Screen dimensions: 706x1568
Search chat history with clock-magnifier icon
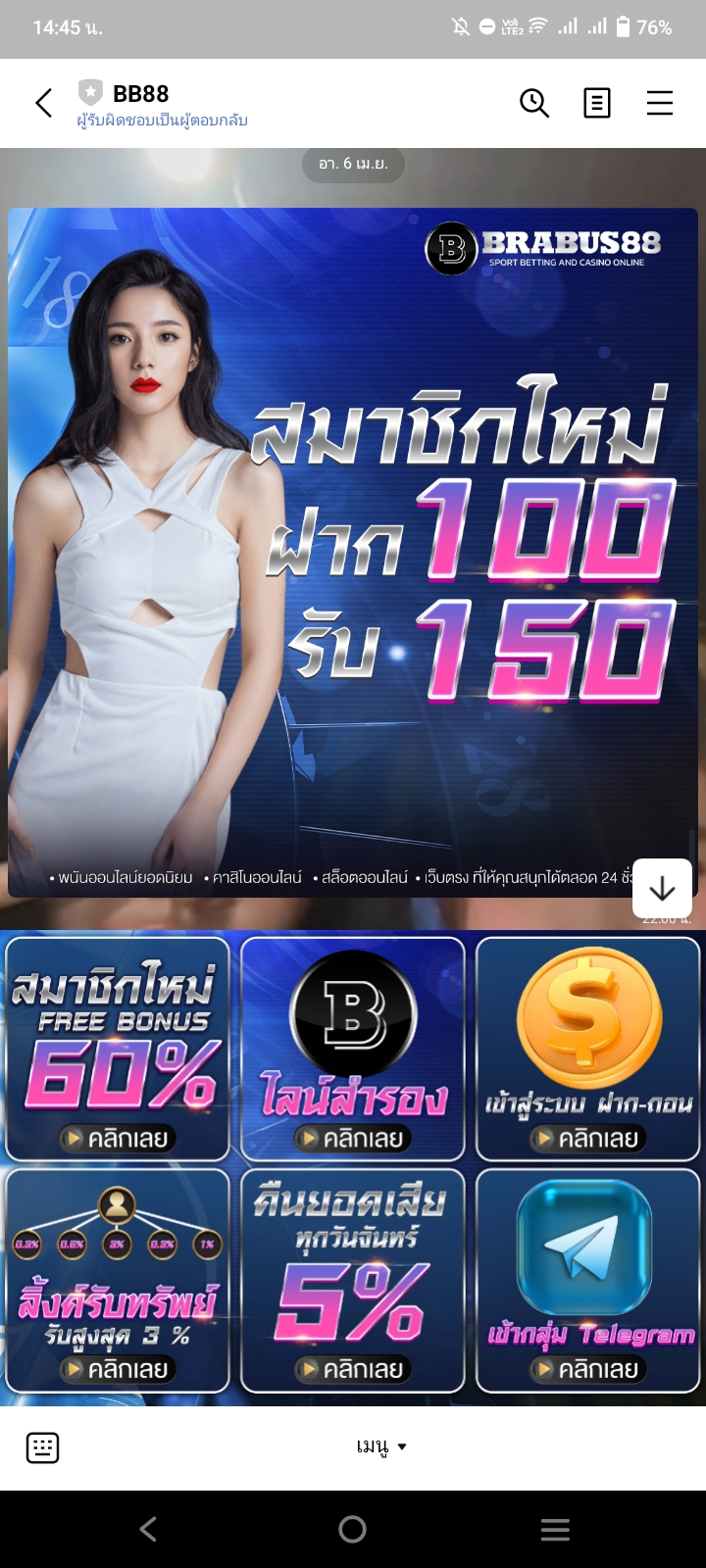[x=533, y=103]
